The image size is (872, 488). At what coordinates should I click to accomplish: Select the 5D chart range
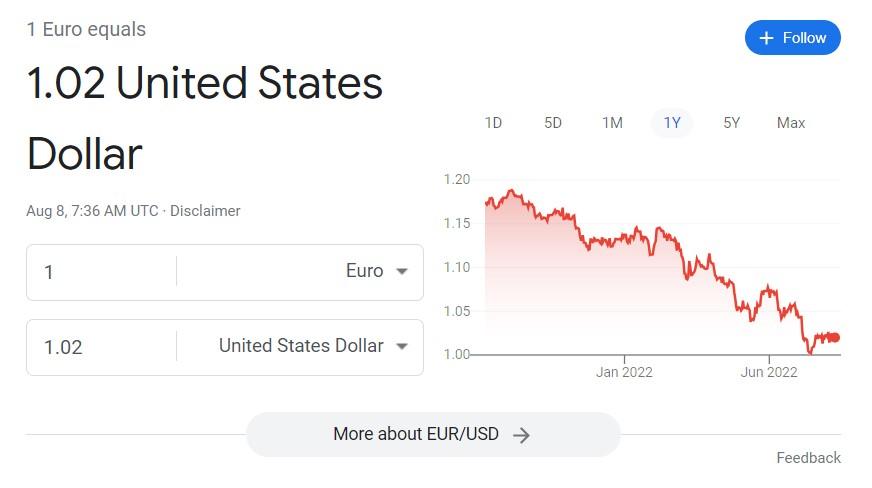[553, 123]
